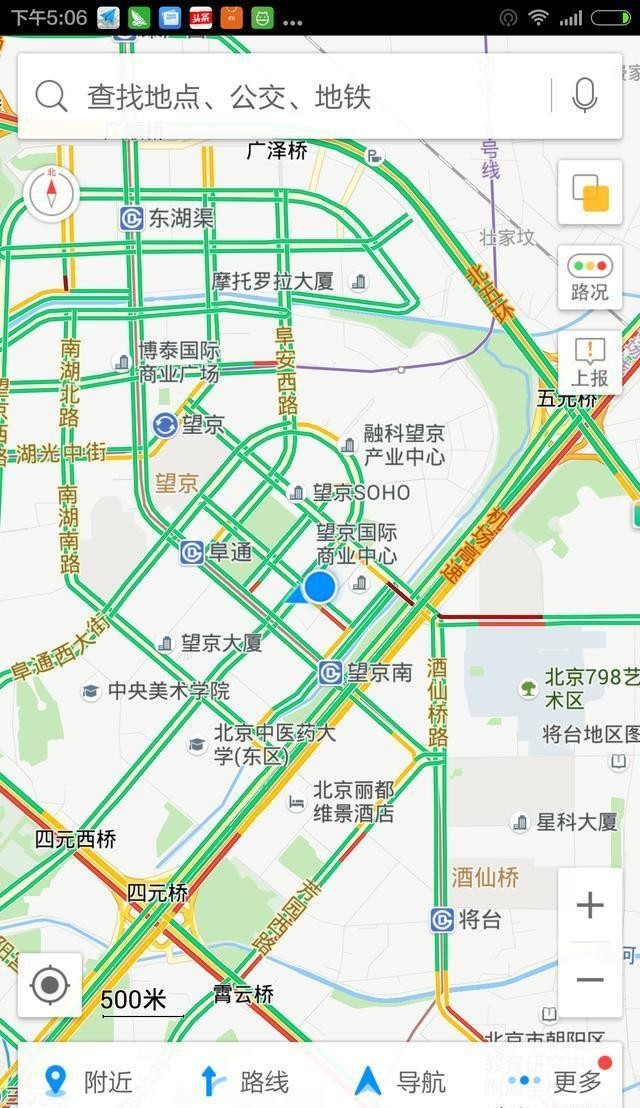640x1108 pixels.
Task: Open the 附近 nearby tab
Action: pos(88,1080)
